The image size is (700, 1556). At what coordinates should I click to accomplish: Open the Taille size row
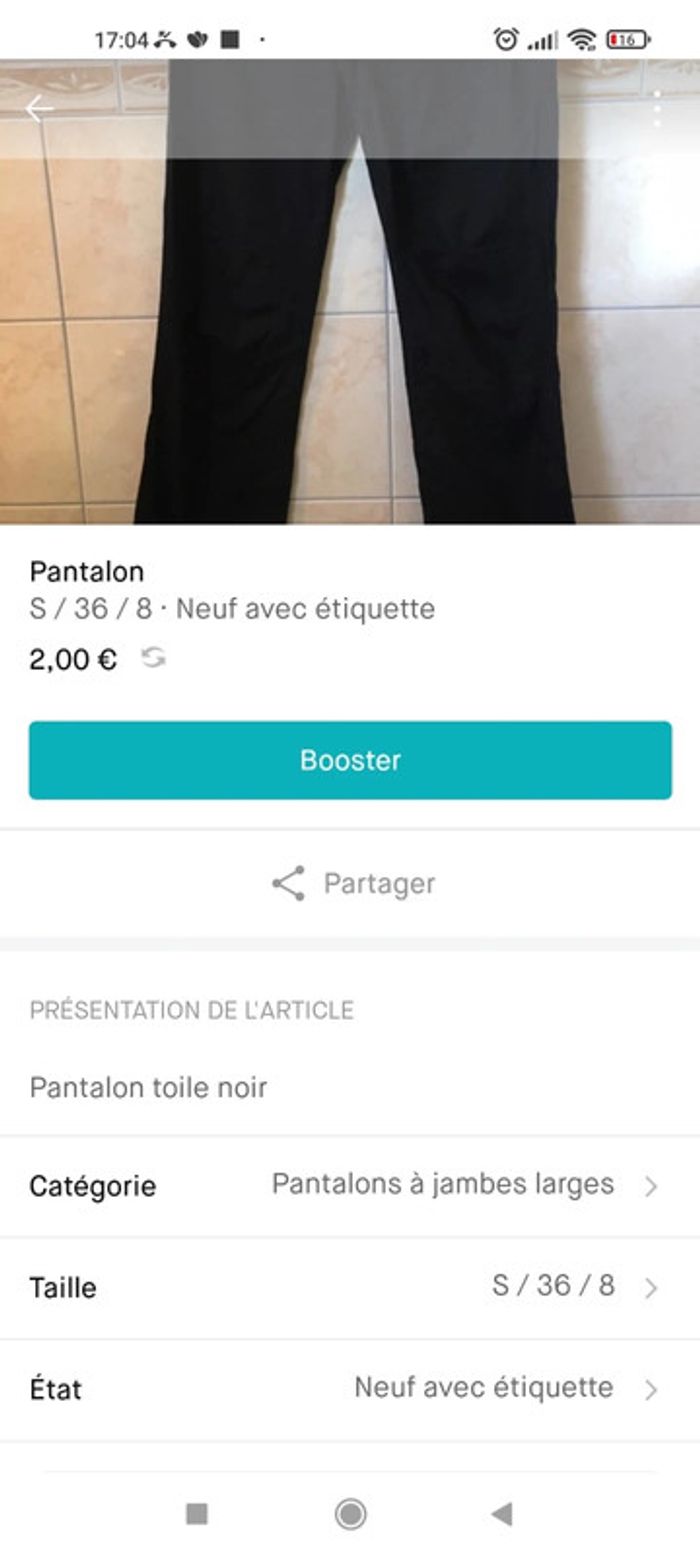pos(350,1287)
